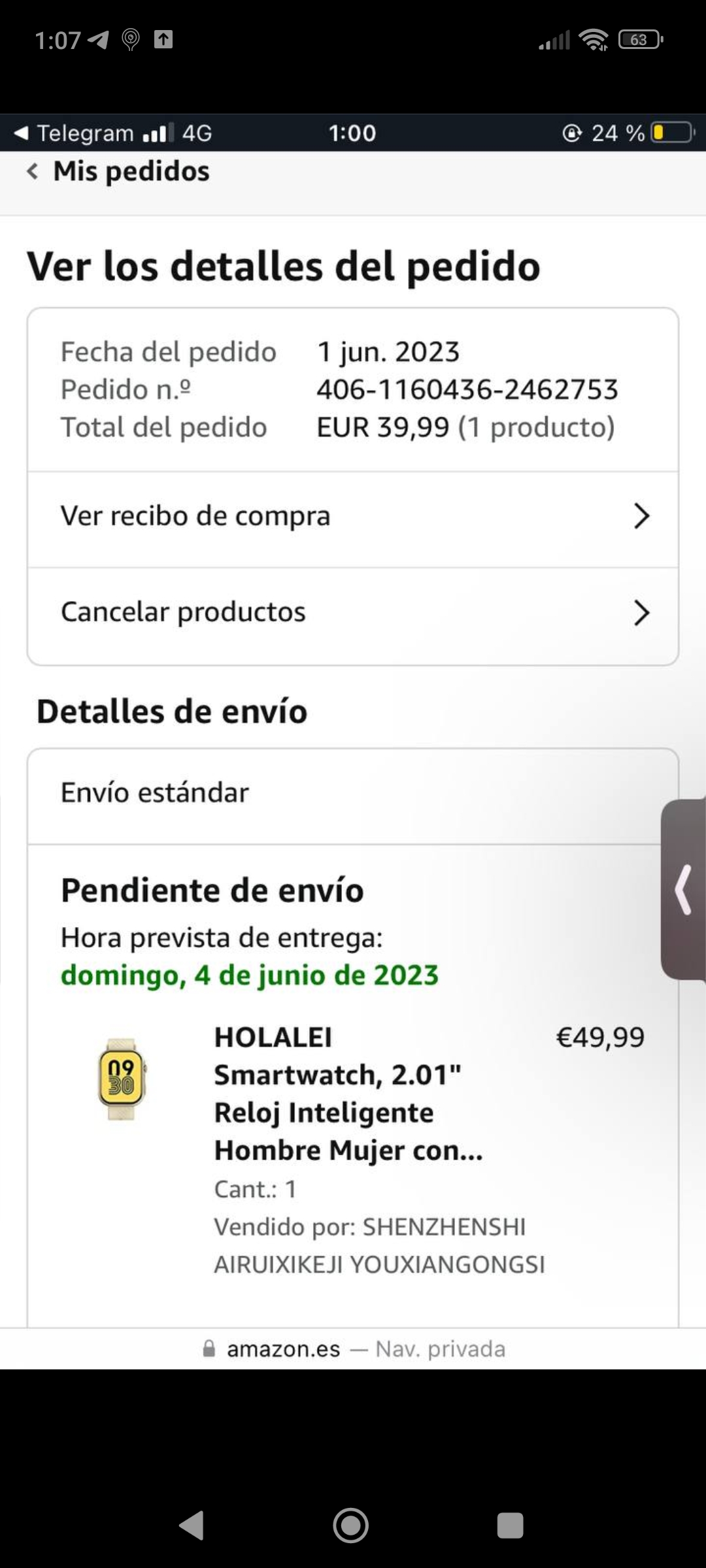Image resolution: width=706 pixels, height=1568 pixels.
Task: Go to the home screen
Action: click(351, 1526)
